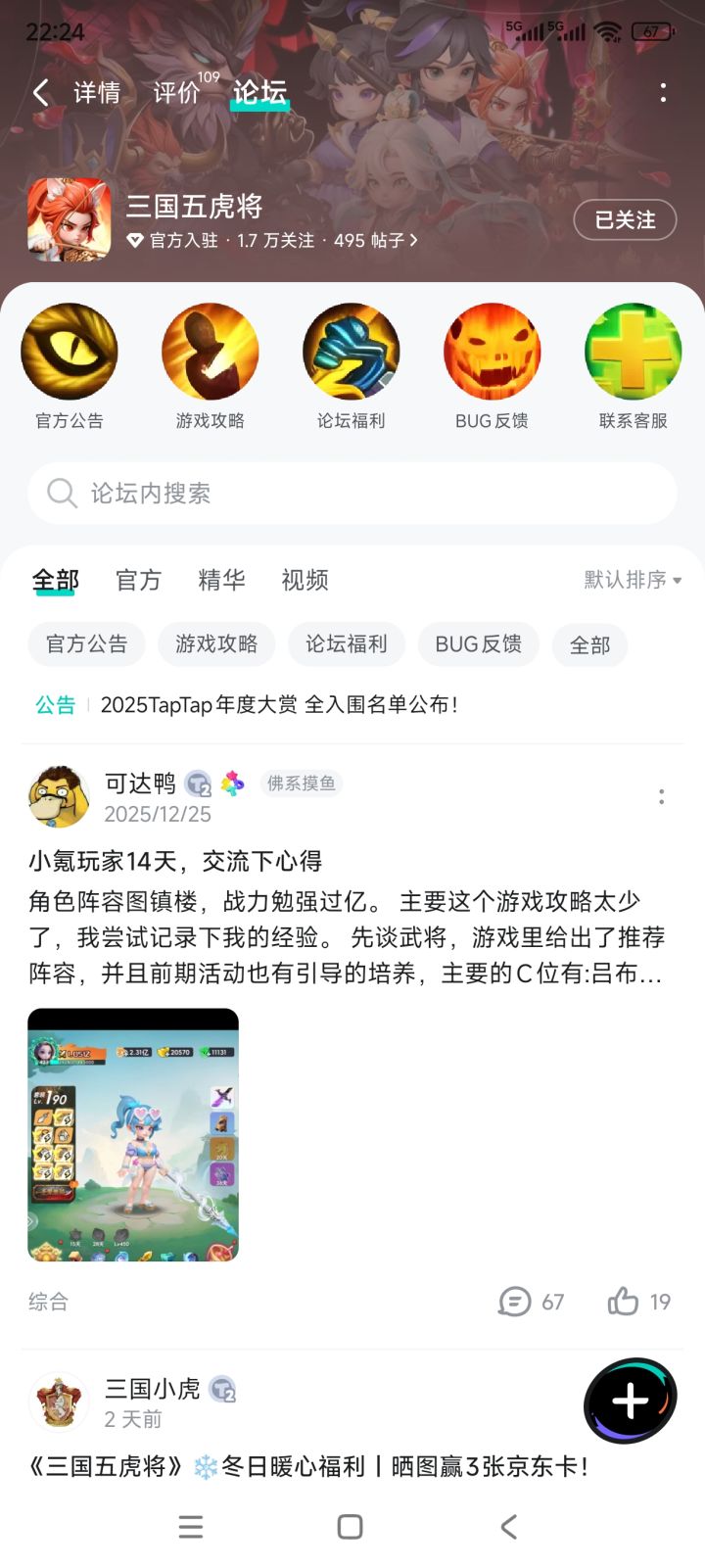Viewport: 705px width, 1568px height.
Task: Open the overflow menu on 可达鸭's post
Action: click(x=661, y=797)
